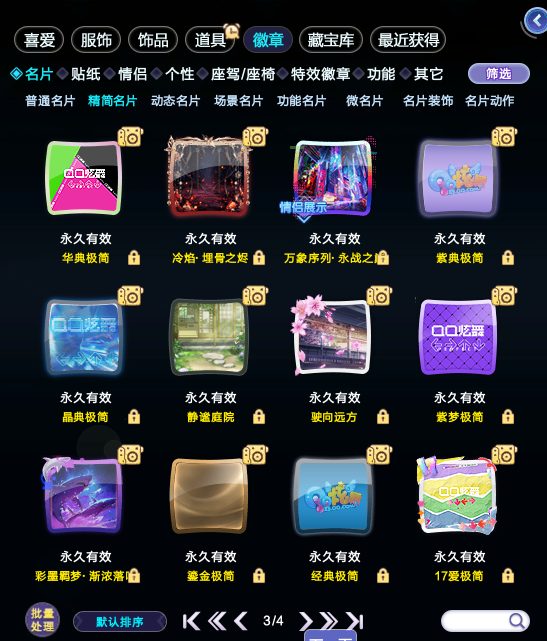This screenshot has height=641, width=547.
Task: Tap the camera icon on 紫梦极简
Action: pos(504,296)
